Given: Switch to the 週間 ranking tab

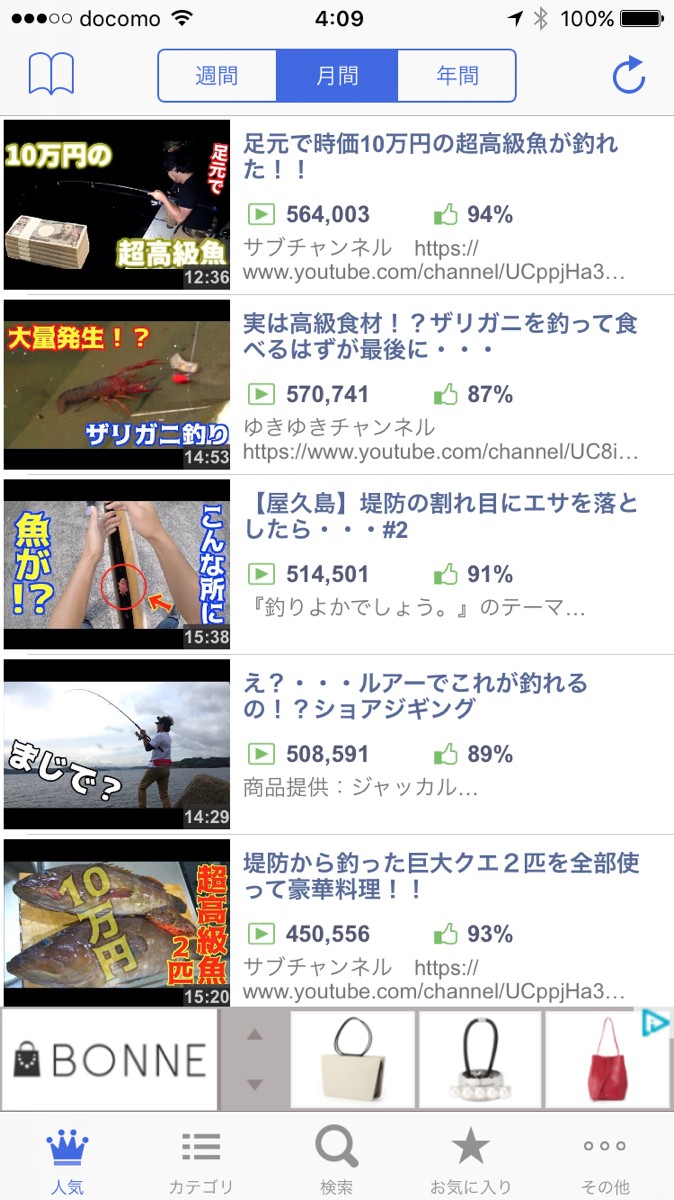Looking at the screenshot, I should 217,75.
